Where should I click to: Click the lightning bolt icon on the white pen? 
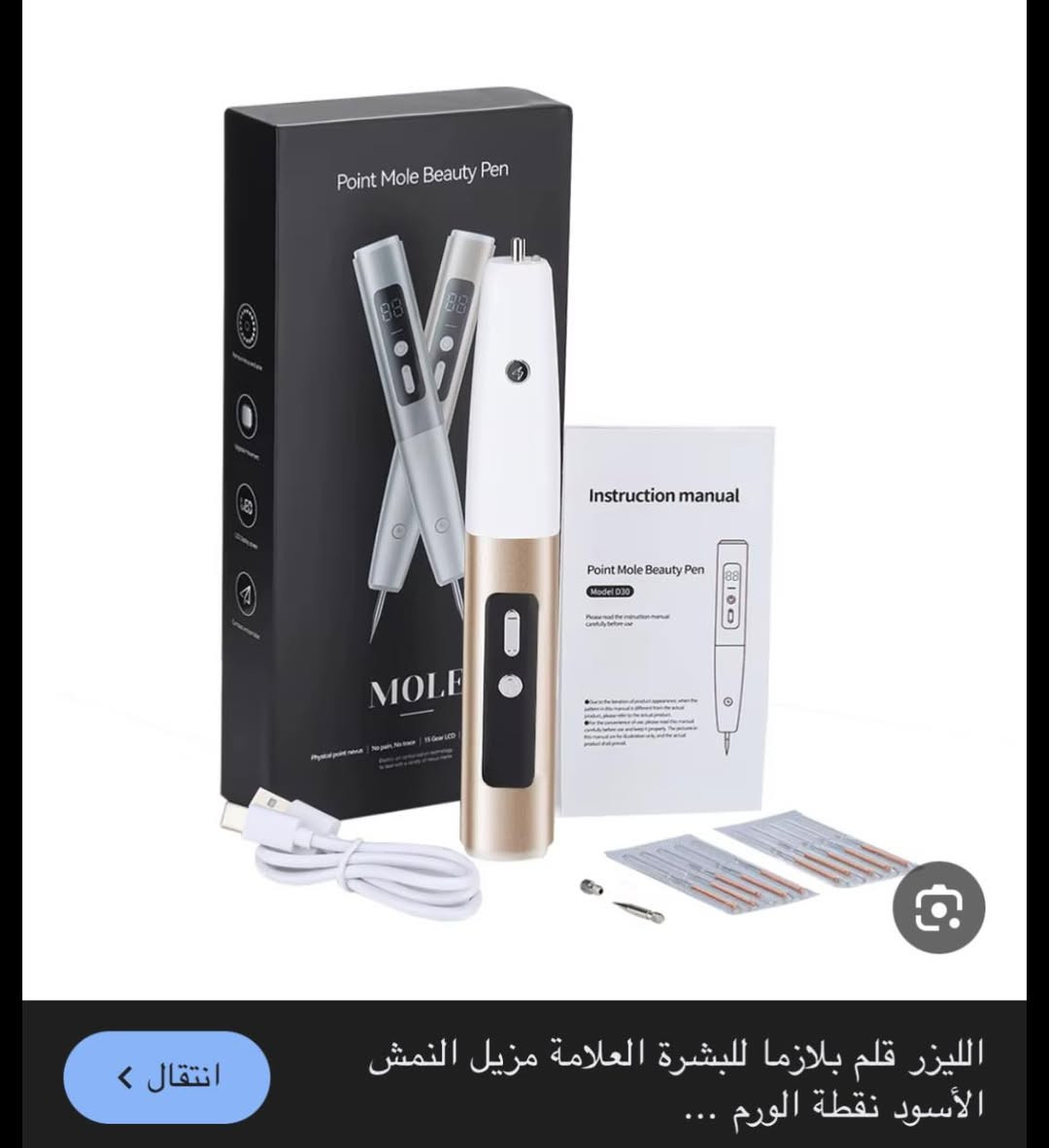tap(516, 369)
